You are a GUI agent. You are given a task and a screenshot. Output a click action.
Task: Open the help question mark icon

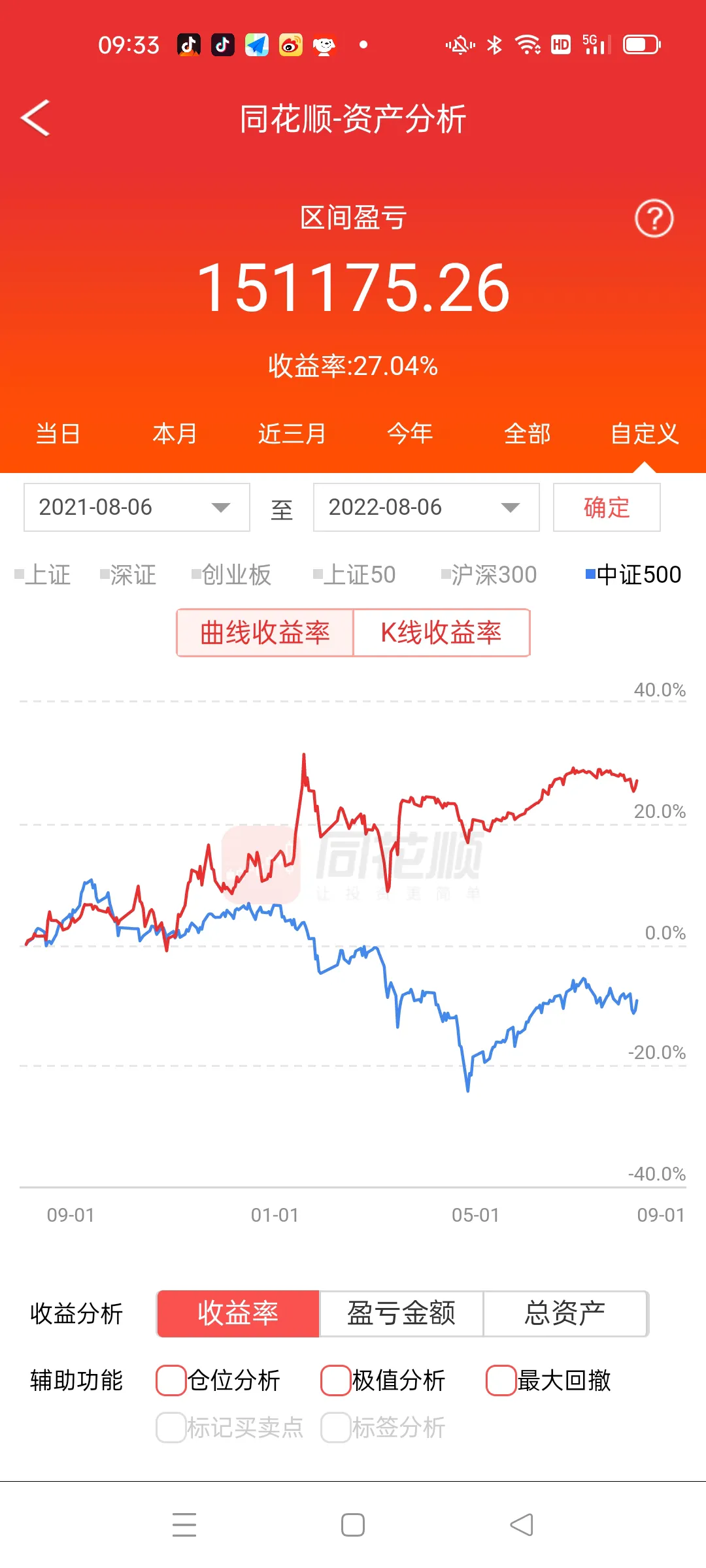click(654, 219)
